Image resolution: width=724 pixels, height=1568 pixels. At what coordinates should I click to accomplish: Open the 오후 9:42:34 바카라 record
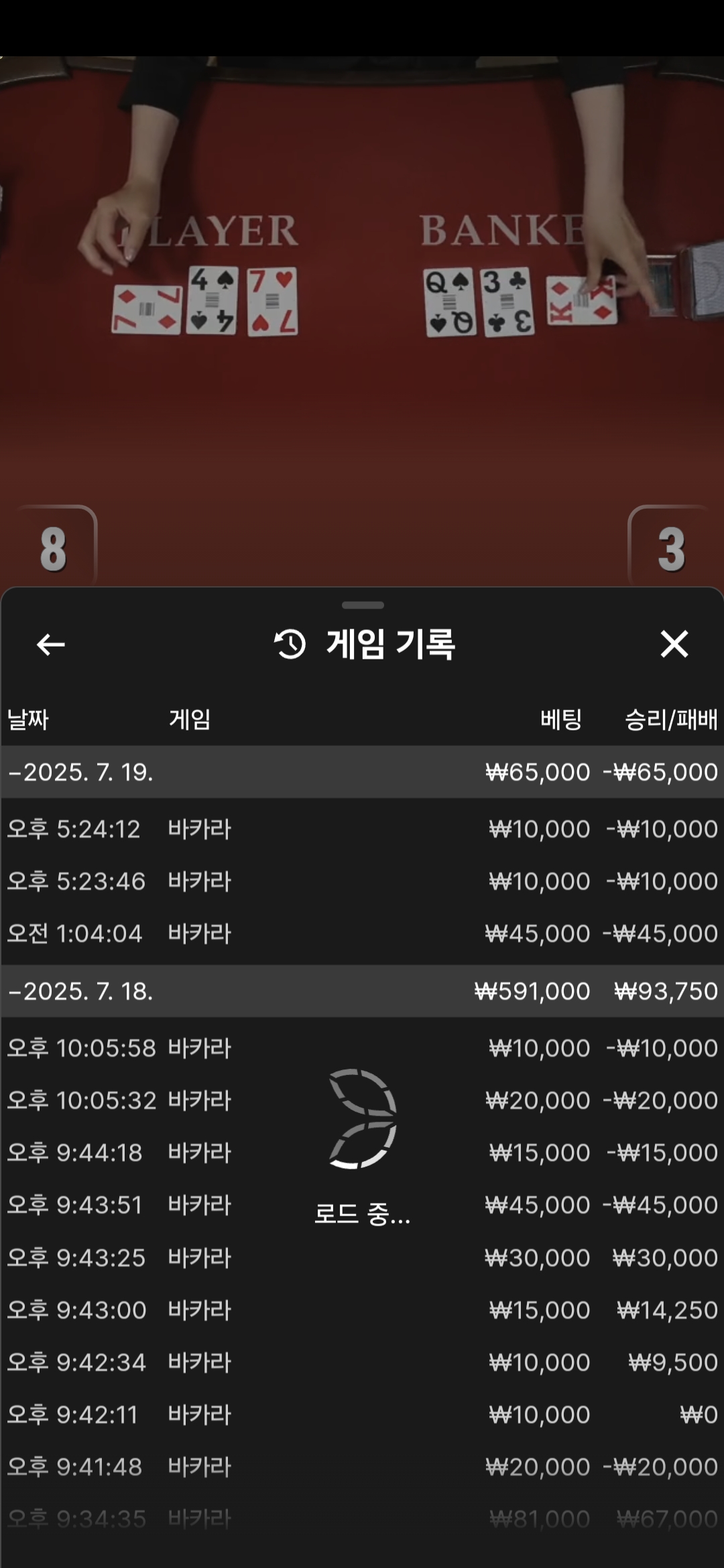[362, 1362]
